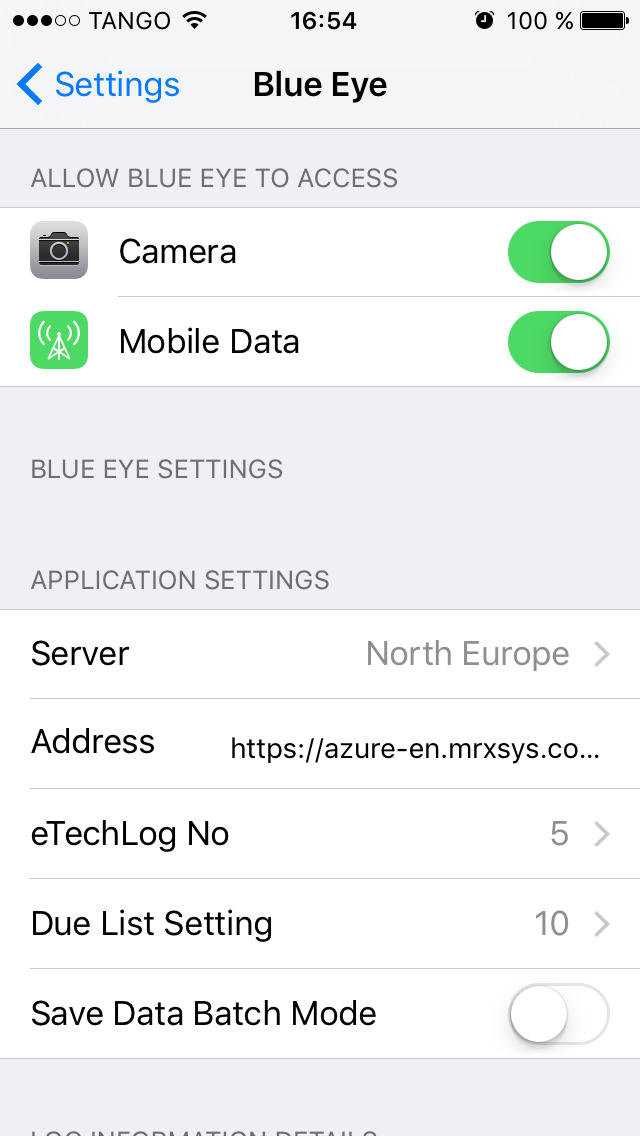Disable Camera access toggle
640x1136 pixels.
click(x=558, y=252)
